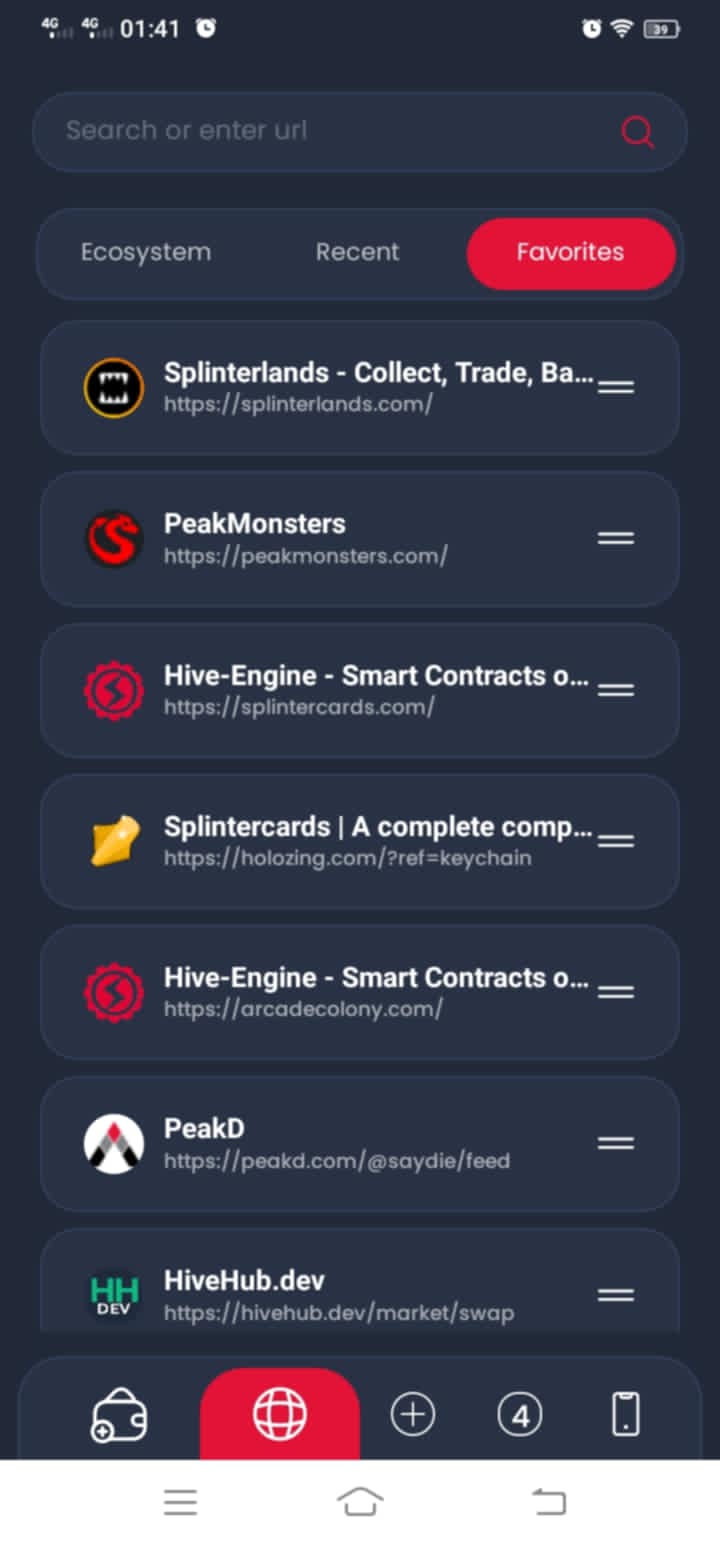720x1544 pixels.
Task: Open the favorite with arcadecolony.com url
Action: [x=360, y=992]
